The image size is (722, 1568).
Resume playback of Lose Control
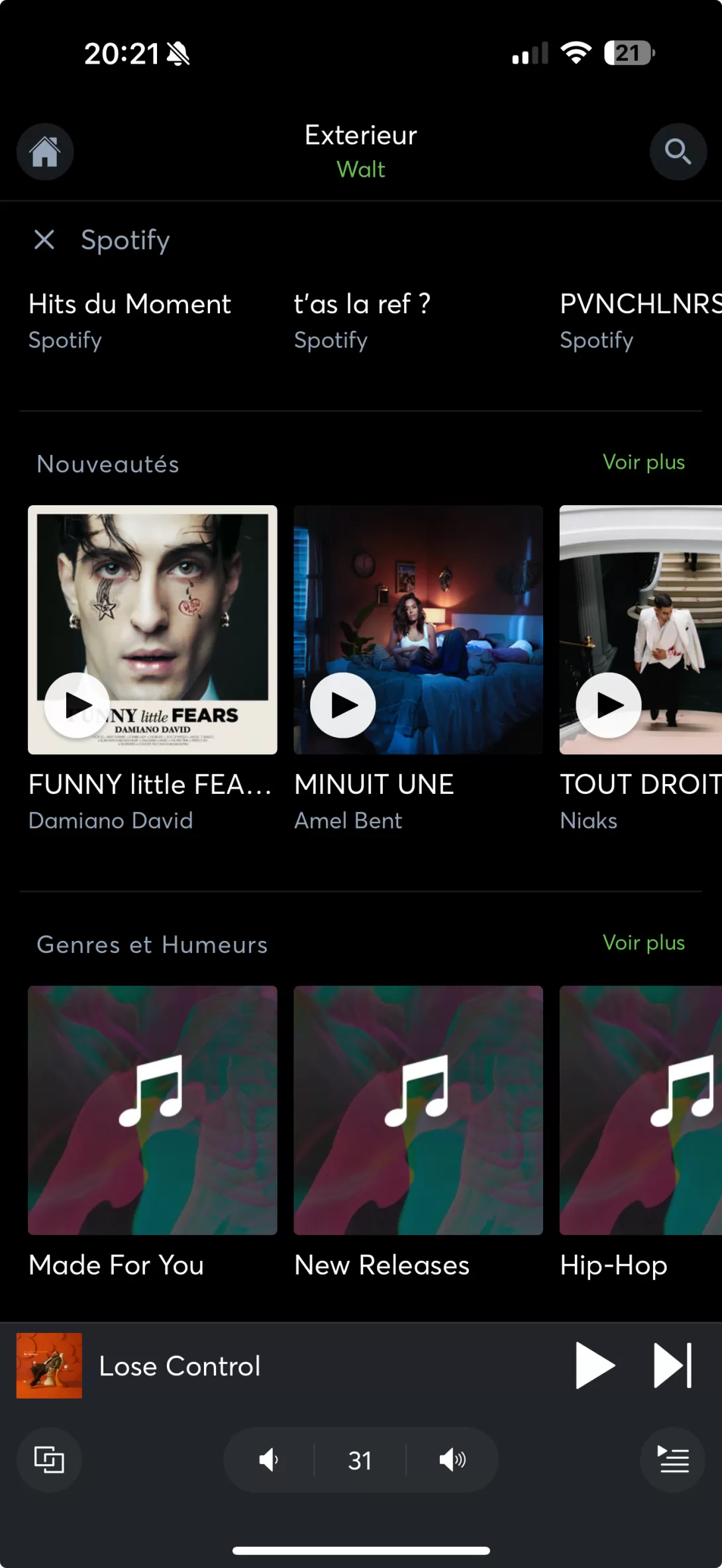tap(595, 1365)
